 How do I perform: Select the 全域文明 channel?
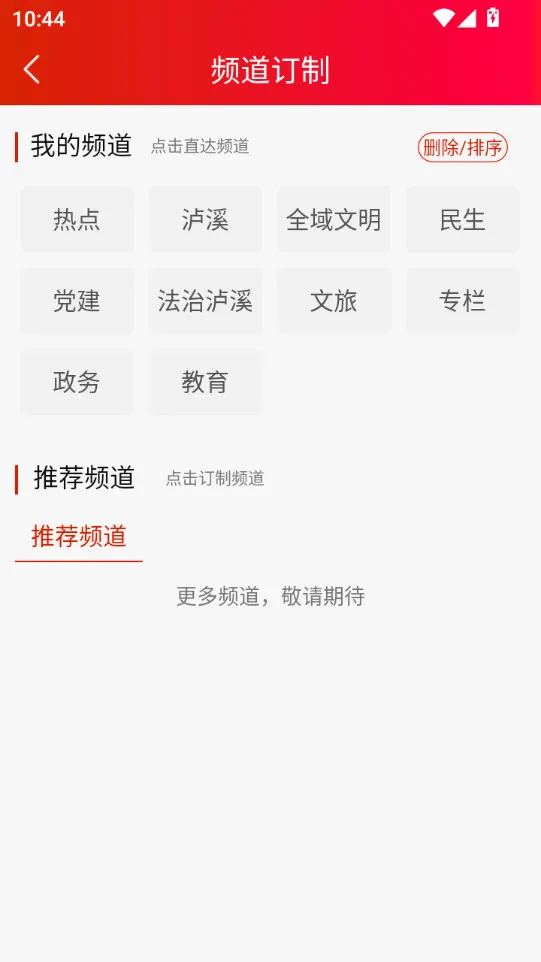(334, 220)
